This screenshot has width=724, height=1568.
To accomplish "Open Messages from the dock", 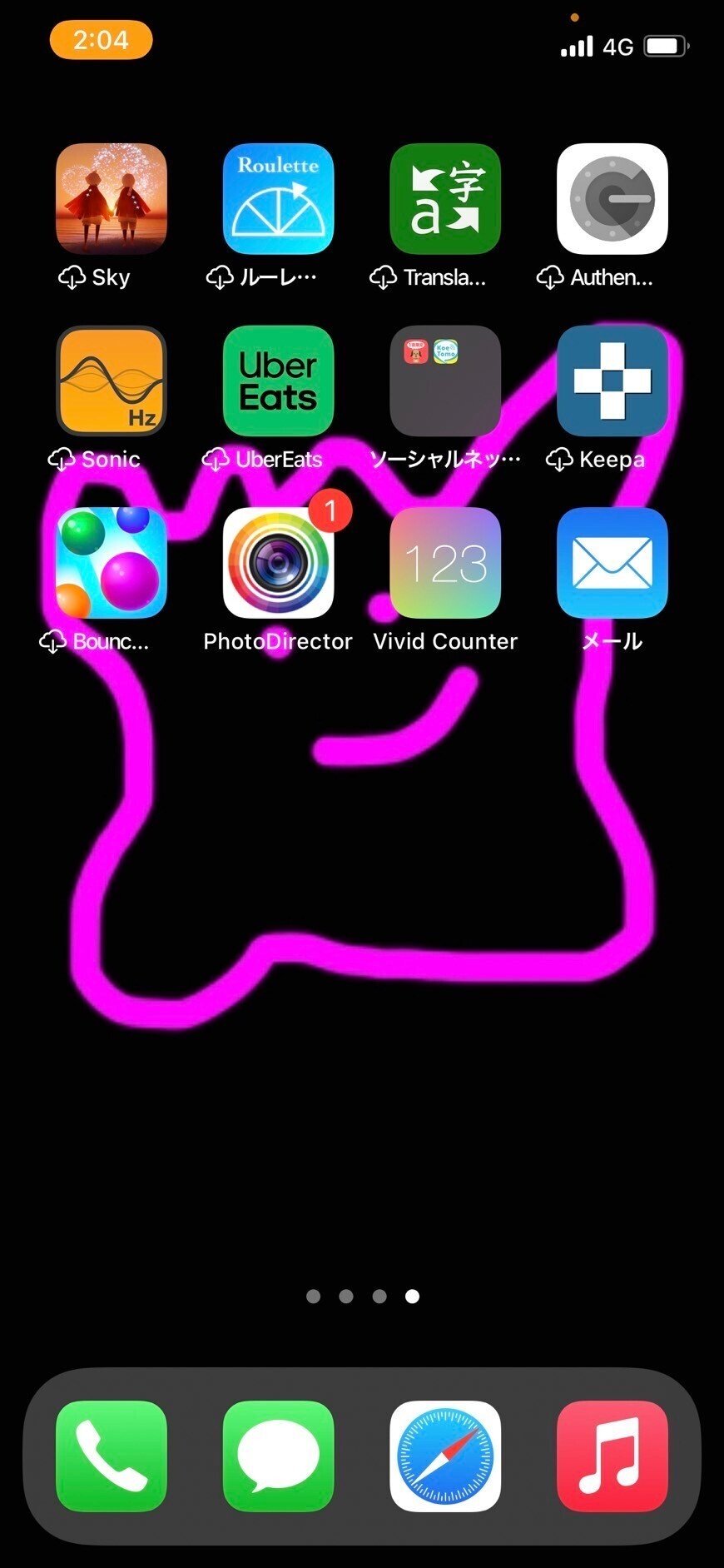I will click(278, 1456).
